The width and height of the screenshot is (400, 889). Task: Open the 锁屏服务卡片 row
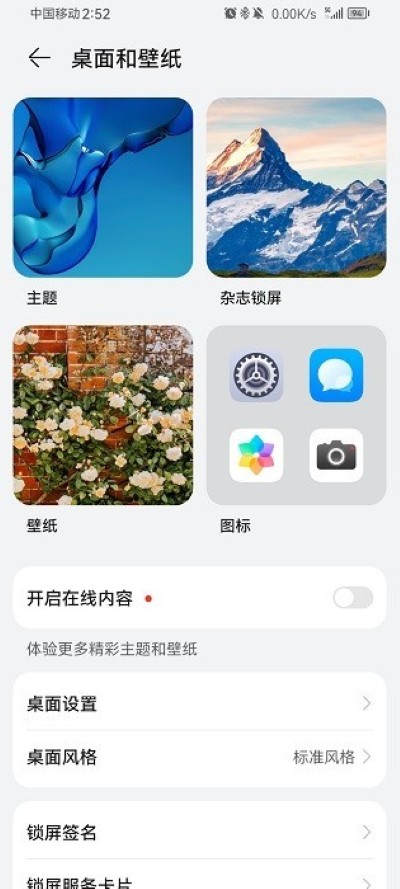tap(199, 876)
